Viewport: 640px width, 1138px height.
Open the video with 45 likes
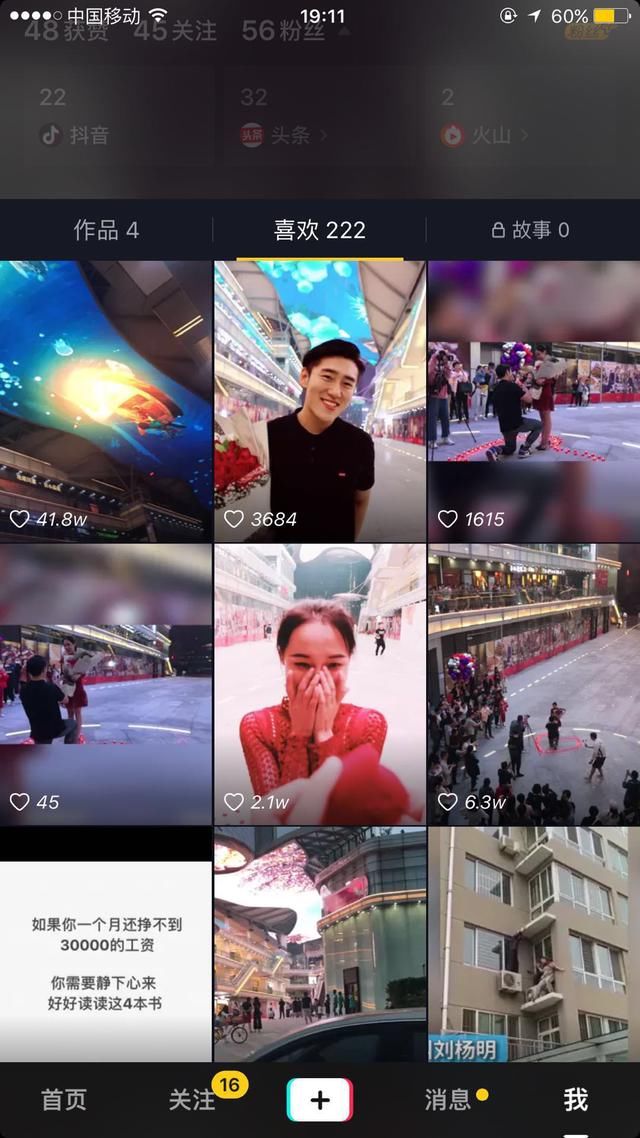[106, 684]
